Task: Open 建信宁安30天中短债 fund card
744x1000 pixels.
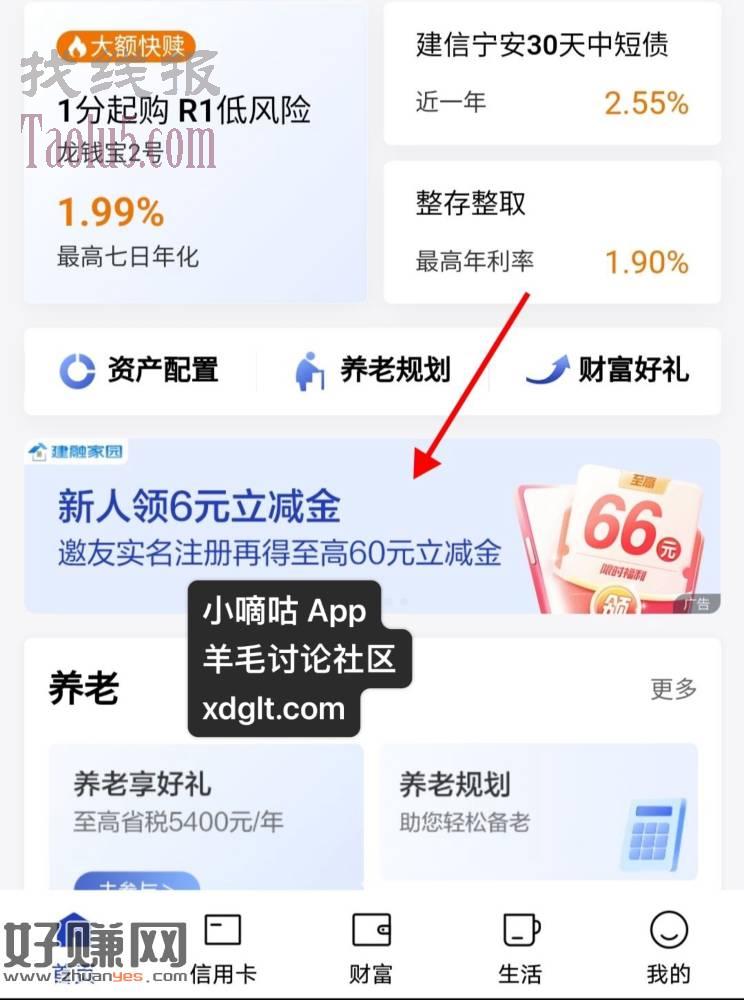Action: point(552,73)
